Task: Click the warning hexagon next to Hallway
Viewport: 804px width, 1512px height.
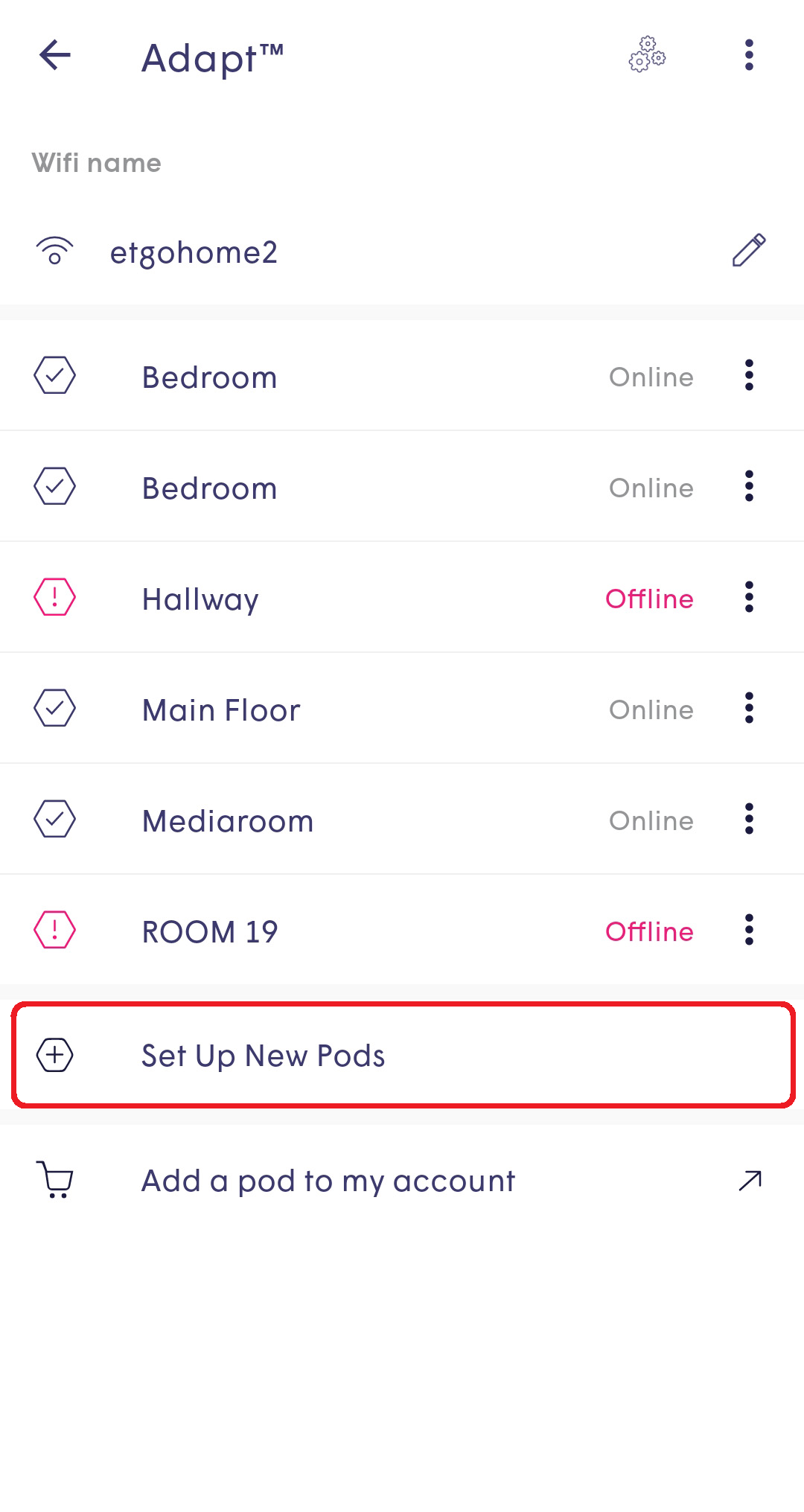Action: [54, 598]
